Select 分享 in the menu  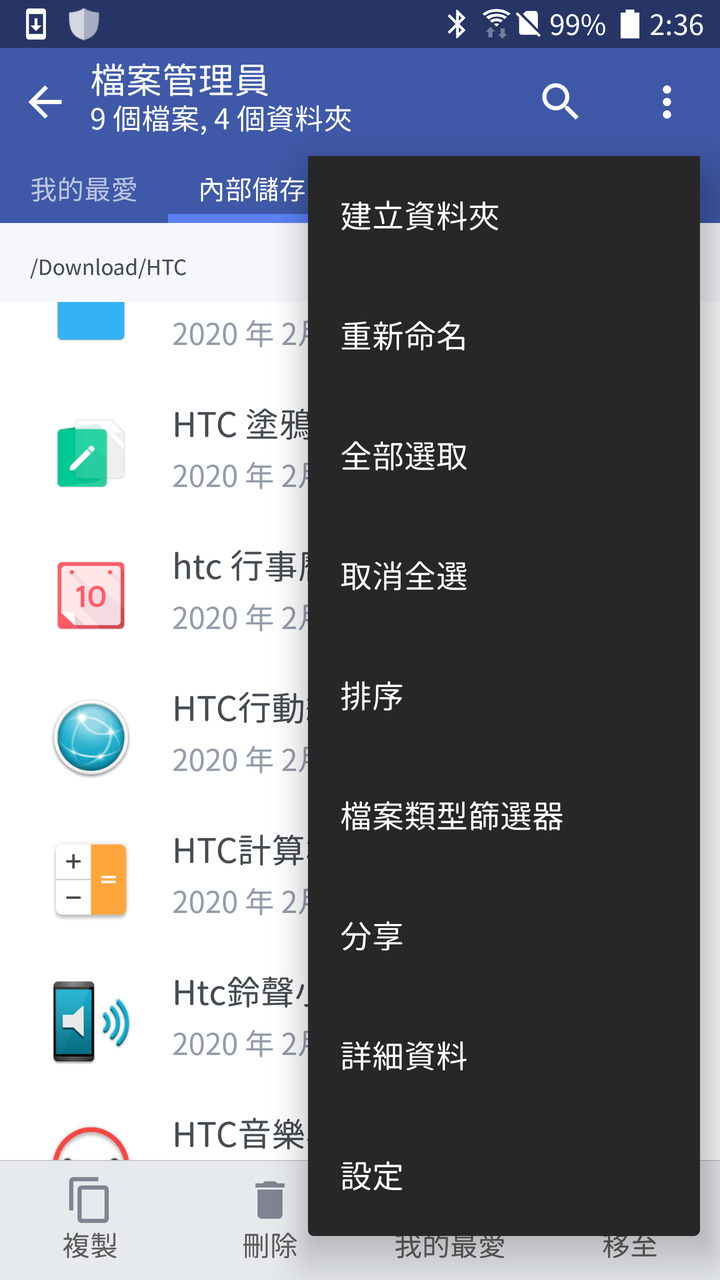504,936
